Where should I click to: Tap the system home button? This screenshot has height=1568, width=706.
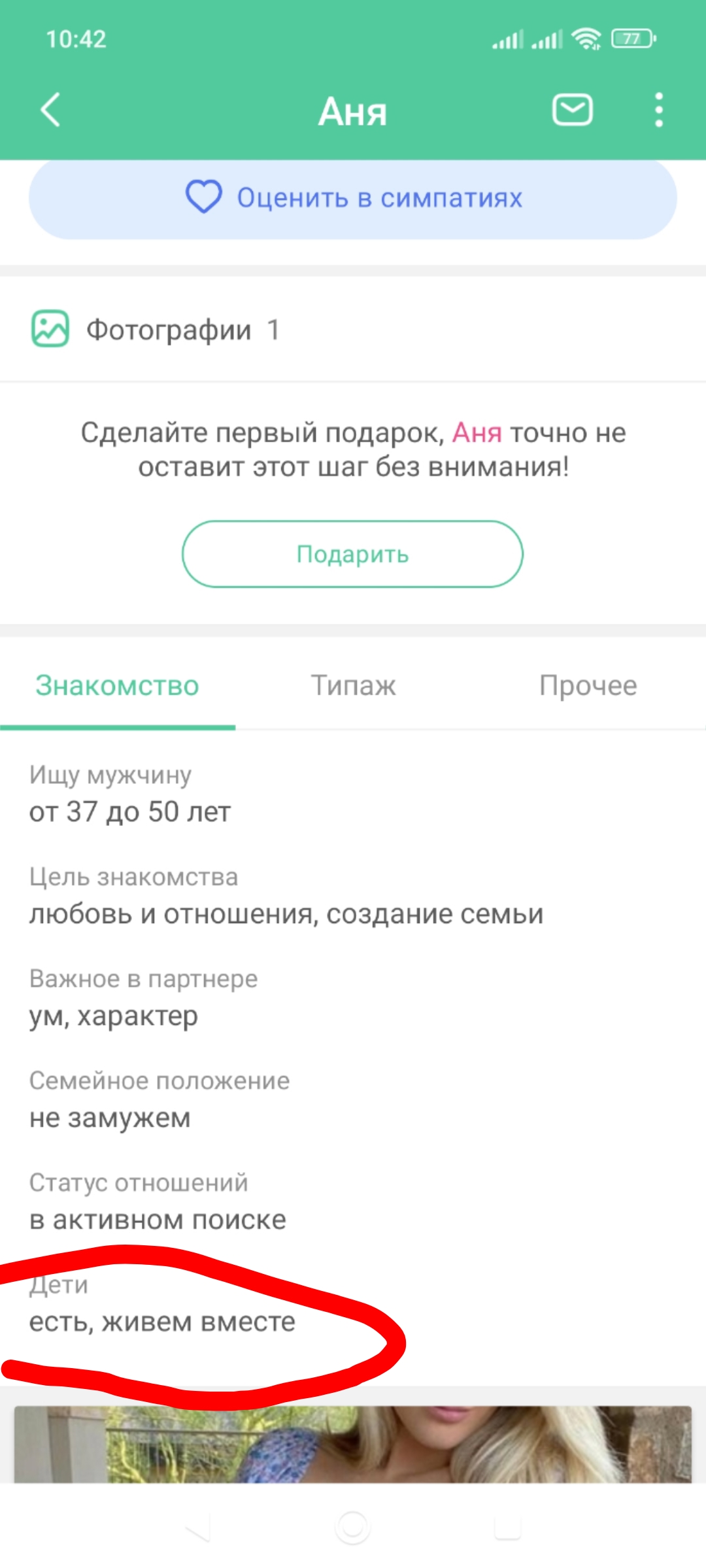(353, 1527)
